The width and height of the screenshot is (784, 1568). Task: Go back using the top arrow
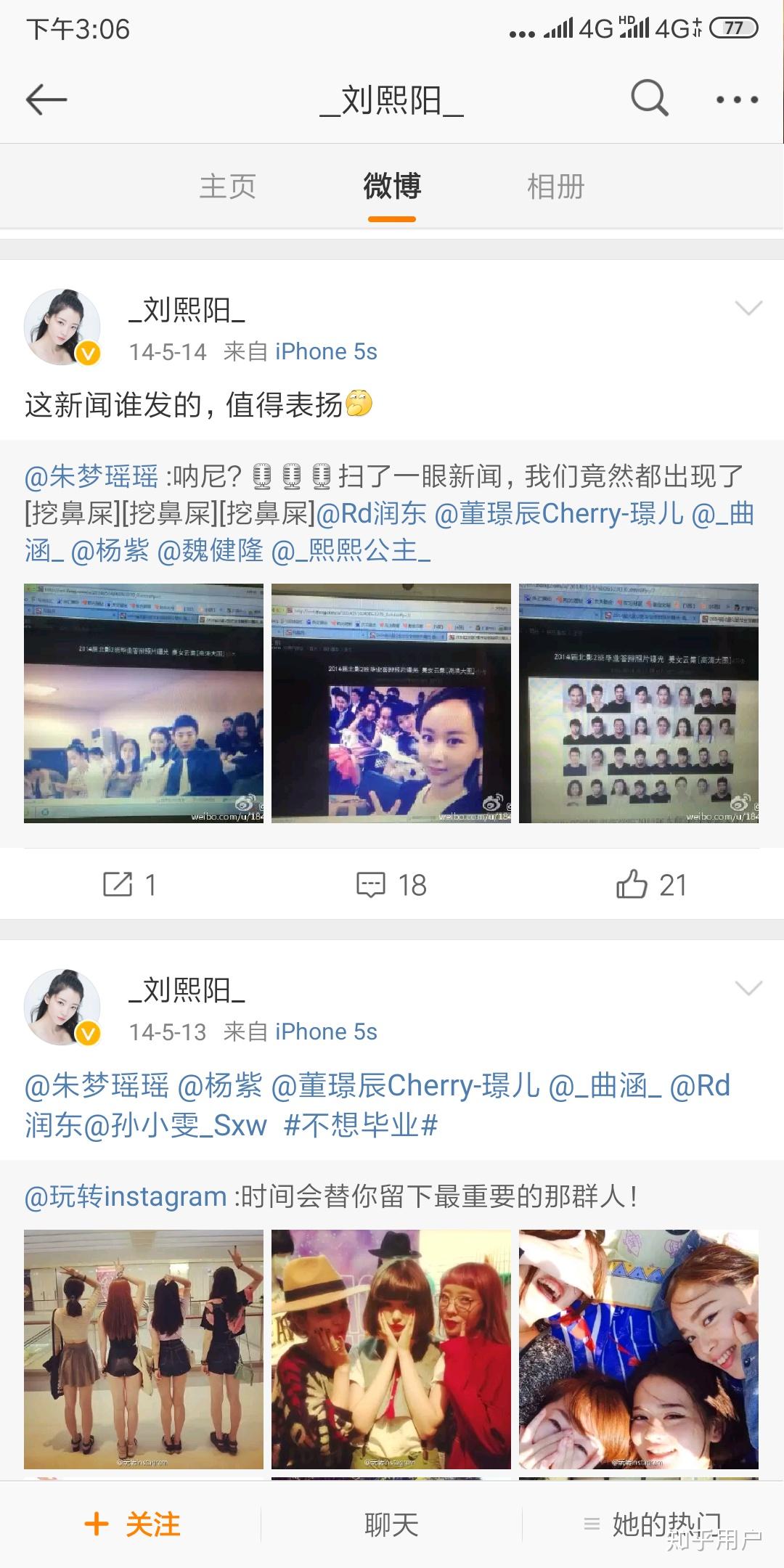click(46, 99)
